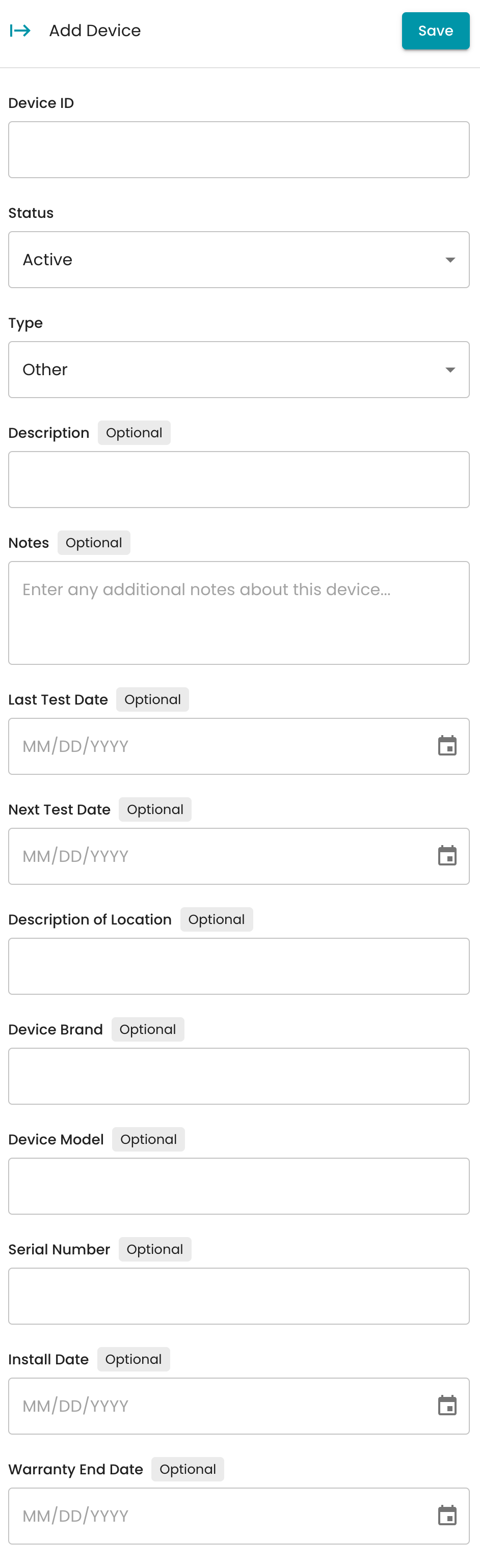
Task: Enter the Notes text area
Action: point(239,612)
